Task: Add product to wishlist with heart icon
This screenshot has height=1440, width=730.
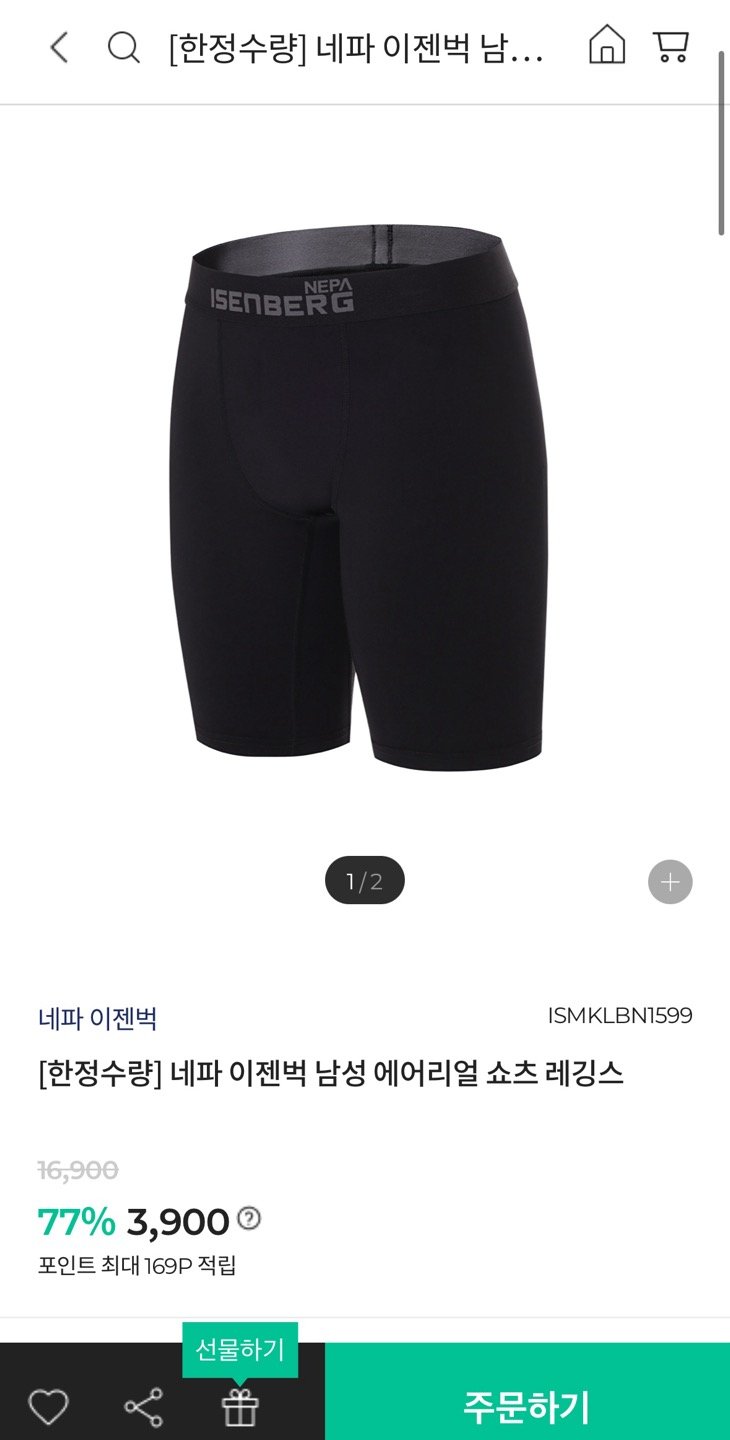Action: [x=48, y=1407]
